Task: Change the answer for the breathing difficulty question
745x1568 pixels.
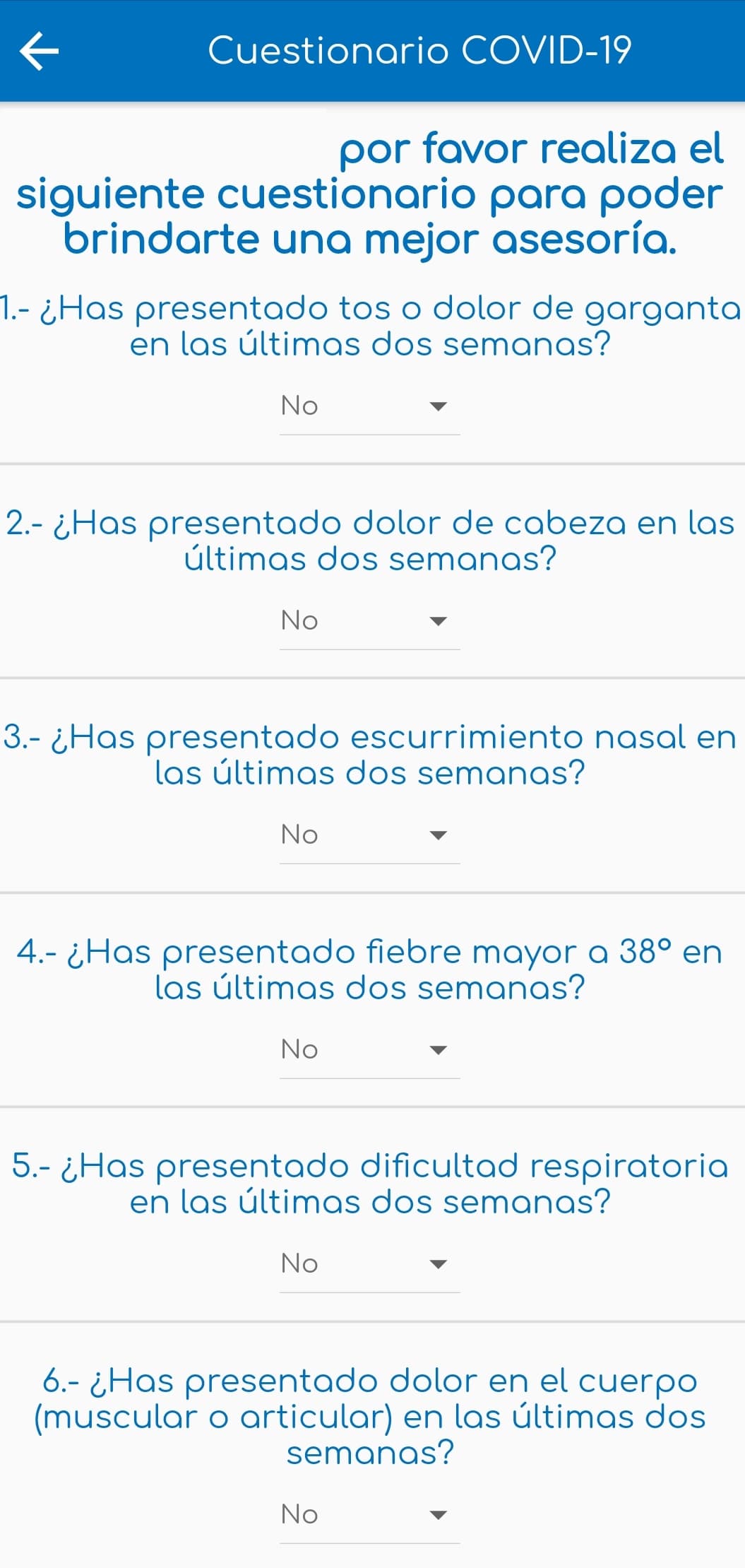Action: (x=369, y=1264)
